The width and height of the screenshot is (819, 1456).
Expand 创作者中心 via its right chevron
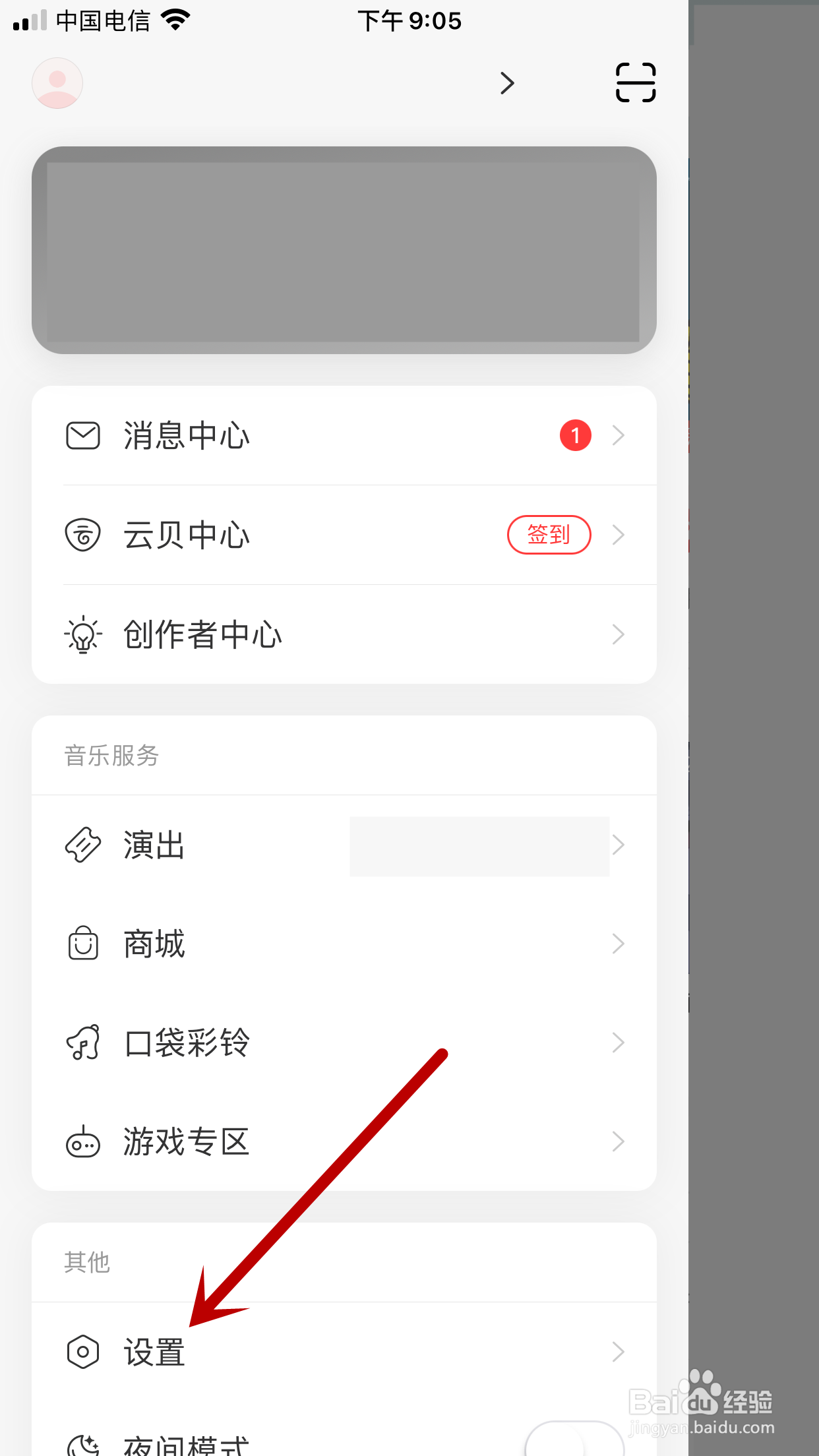(618, 634)
